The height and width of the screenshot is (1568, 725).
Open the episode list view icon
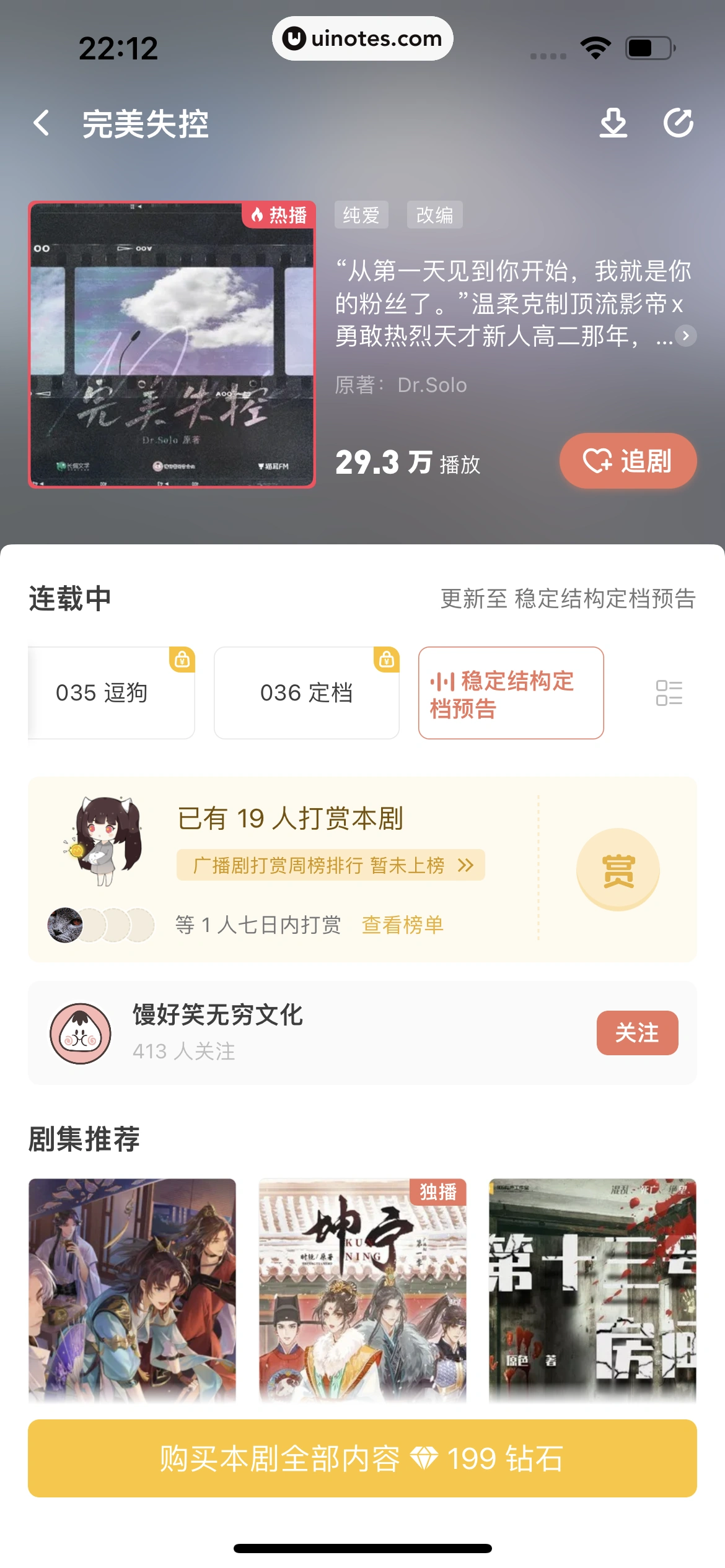(x=668, y=693)
